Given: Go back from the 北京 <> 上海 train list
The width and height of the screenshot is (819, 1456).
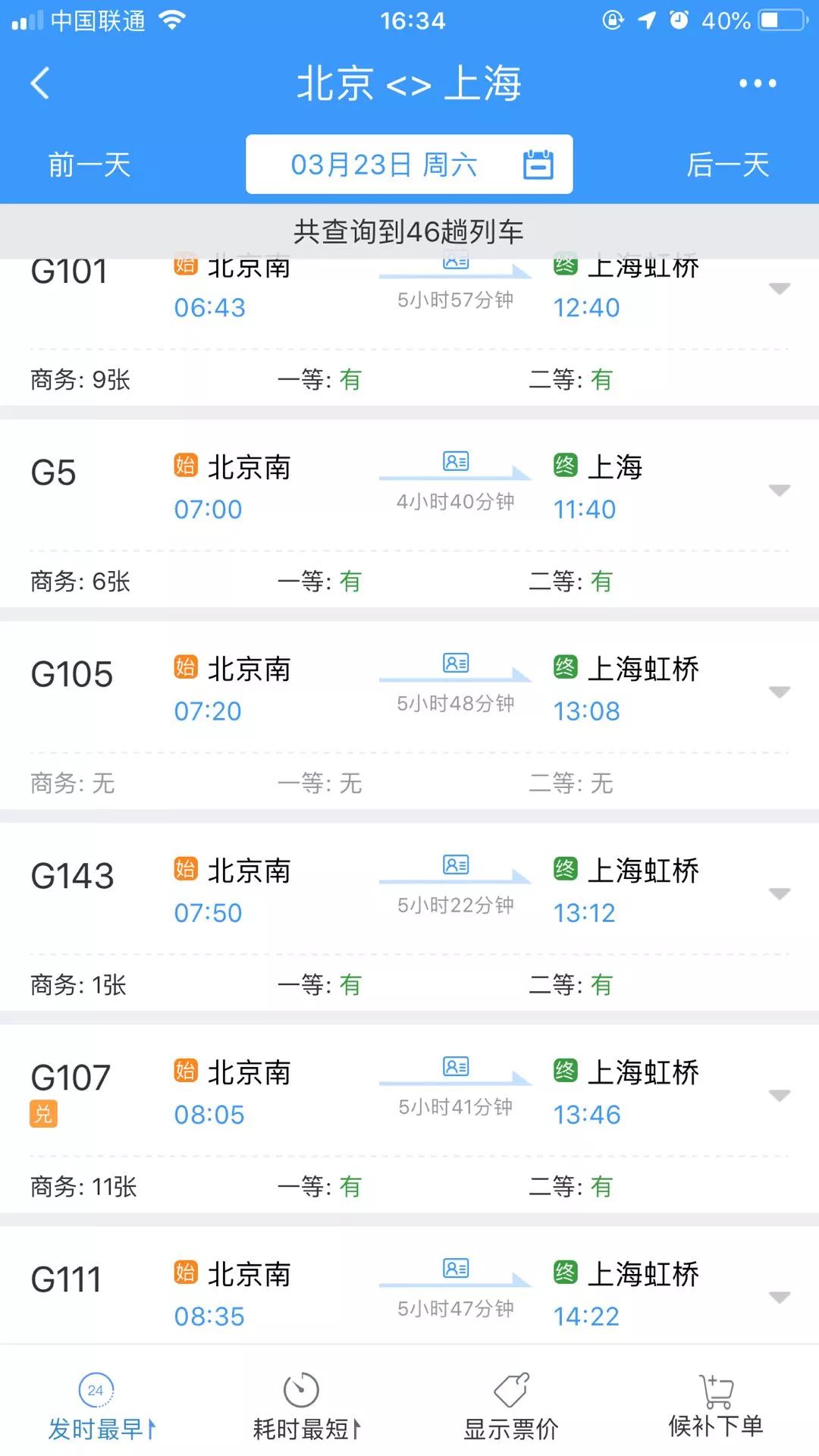Looking at the screenshot, I should coord(41,83).
